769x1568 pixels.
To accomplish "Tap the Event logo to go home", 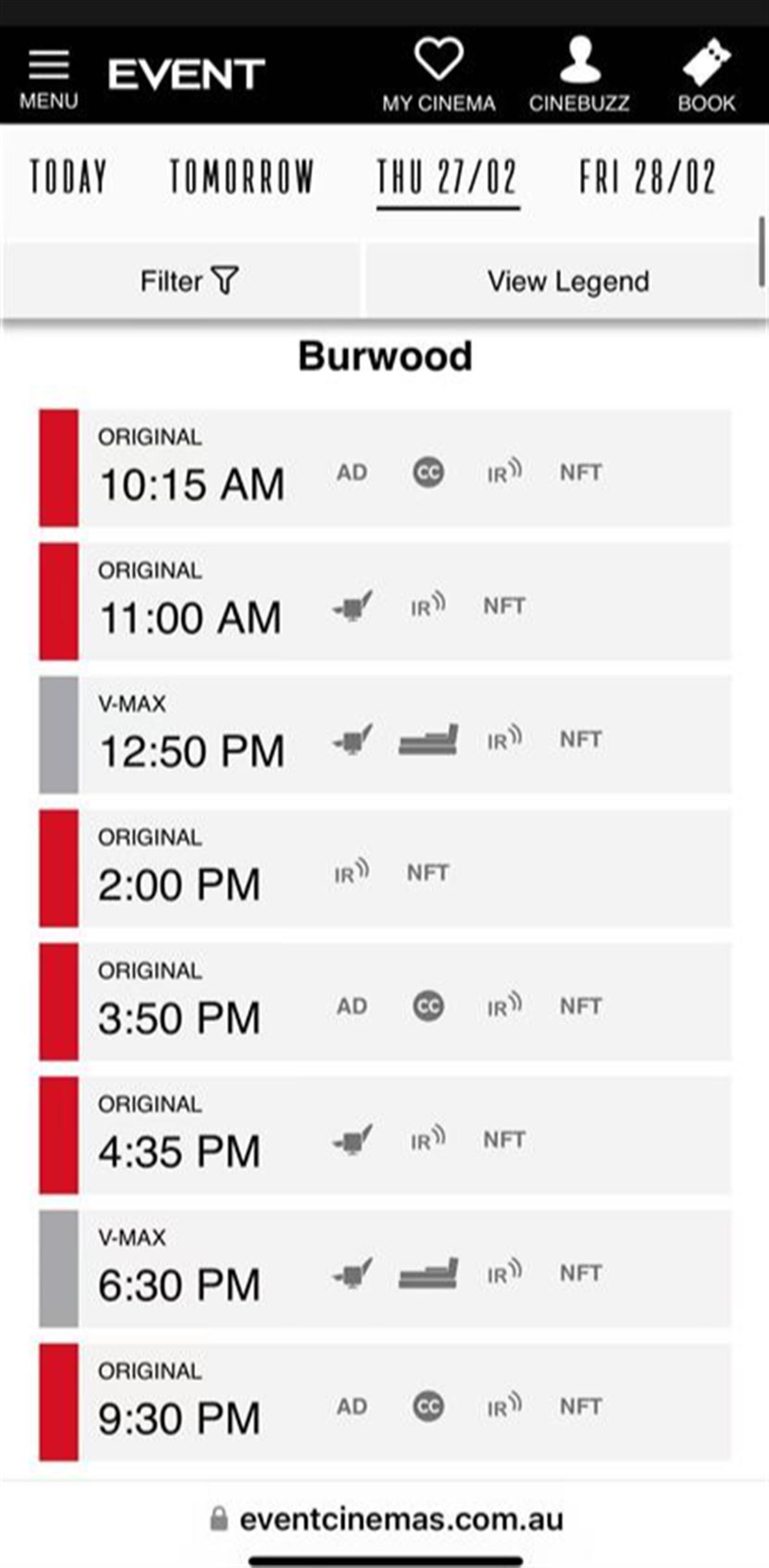I will click(x=186, y=74).
